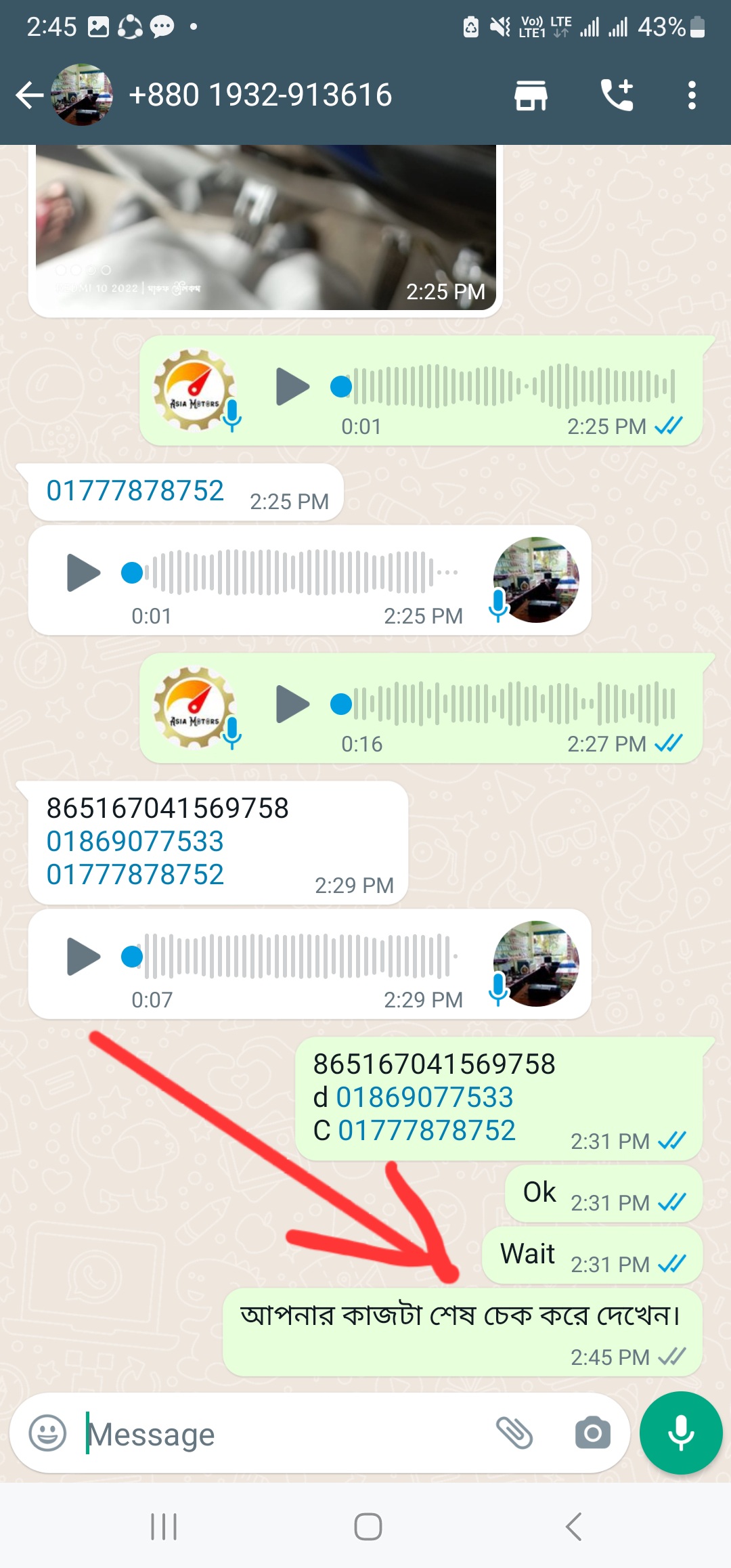731x1568 pixels.
Task: Open the business catalog storefront icon
Action: tap(531, 95)
